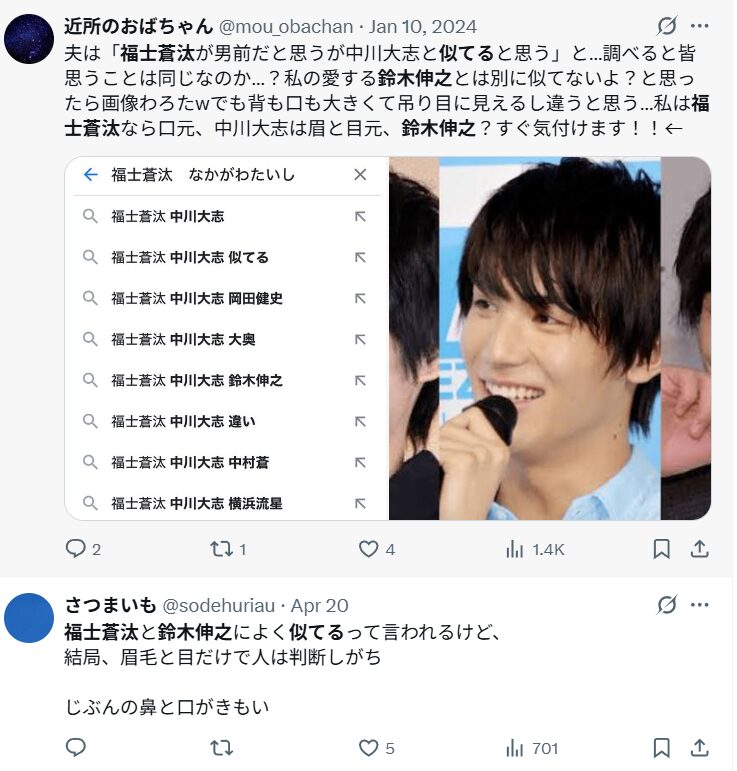Open the smiling man photo in the post
The height and width of the screenshot is (771, 737).
(550, 338)
